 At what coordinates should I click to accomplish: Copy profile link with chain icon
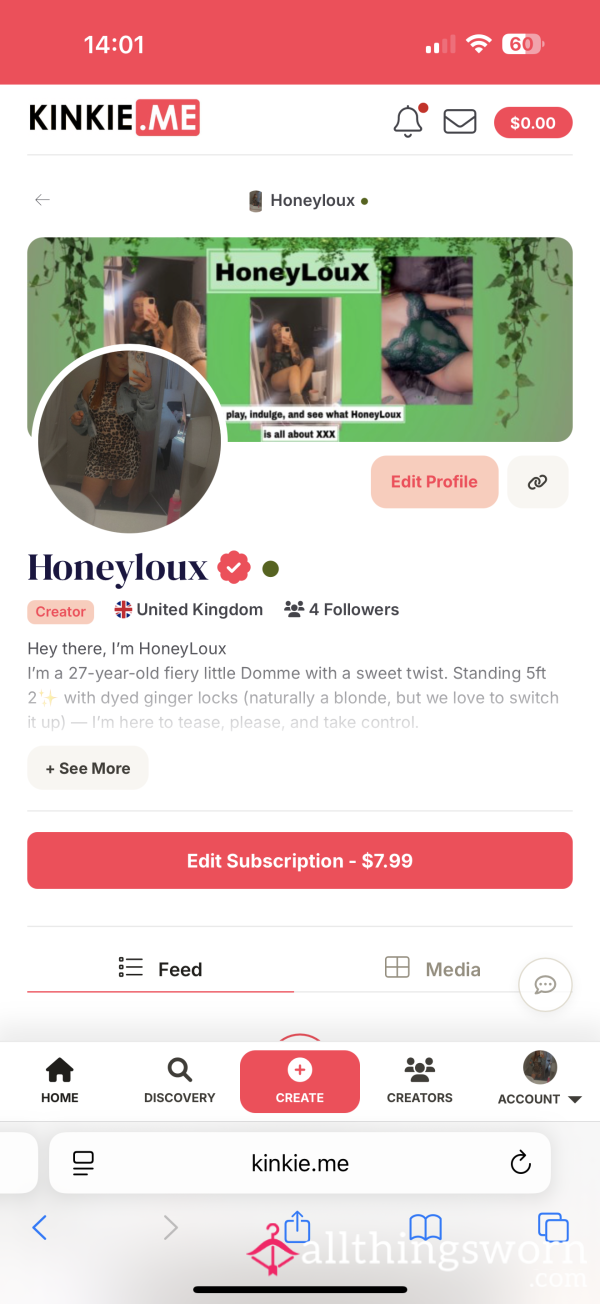click(x=538, y=482)
